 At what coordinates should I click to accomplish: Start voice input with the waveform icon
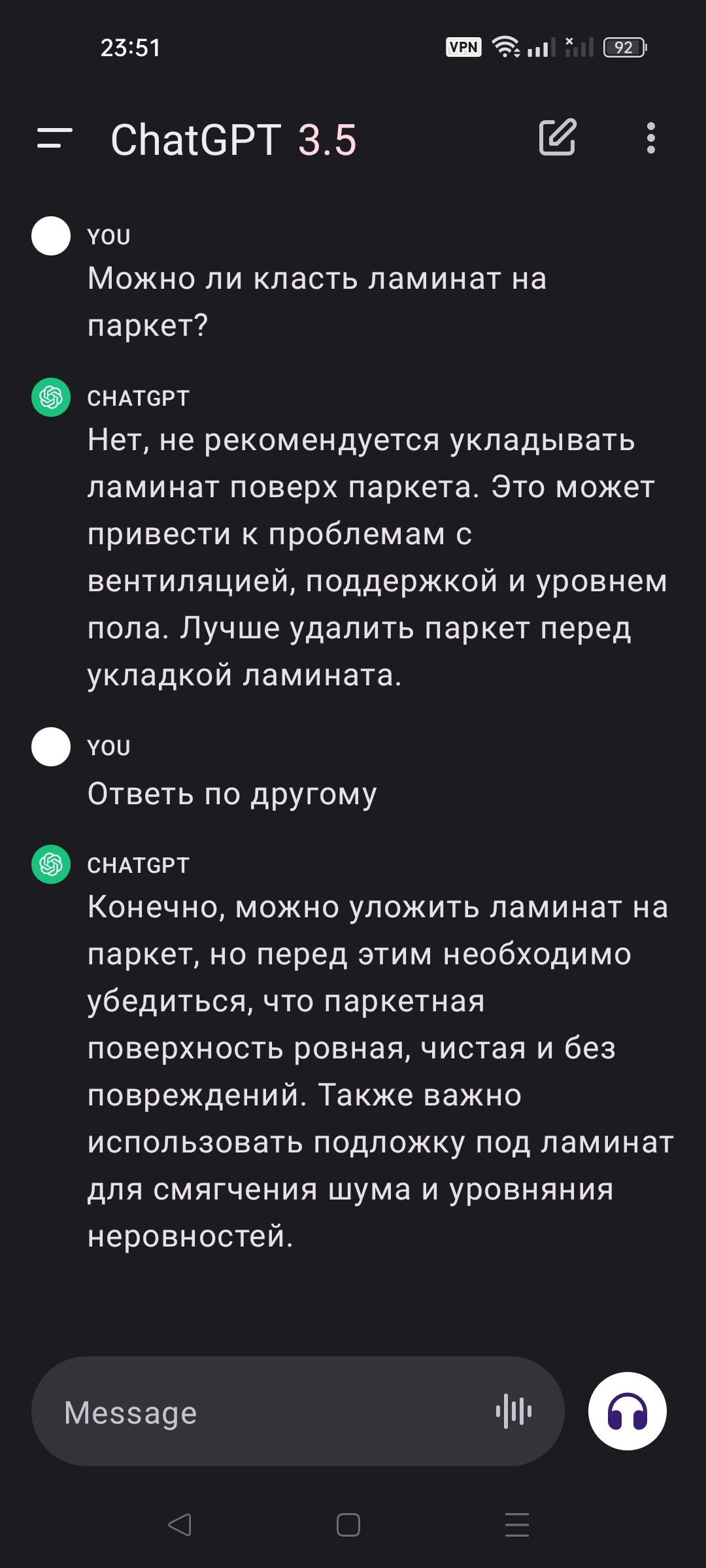[514, 1411]
